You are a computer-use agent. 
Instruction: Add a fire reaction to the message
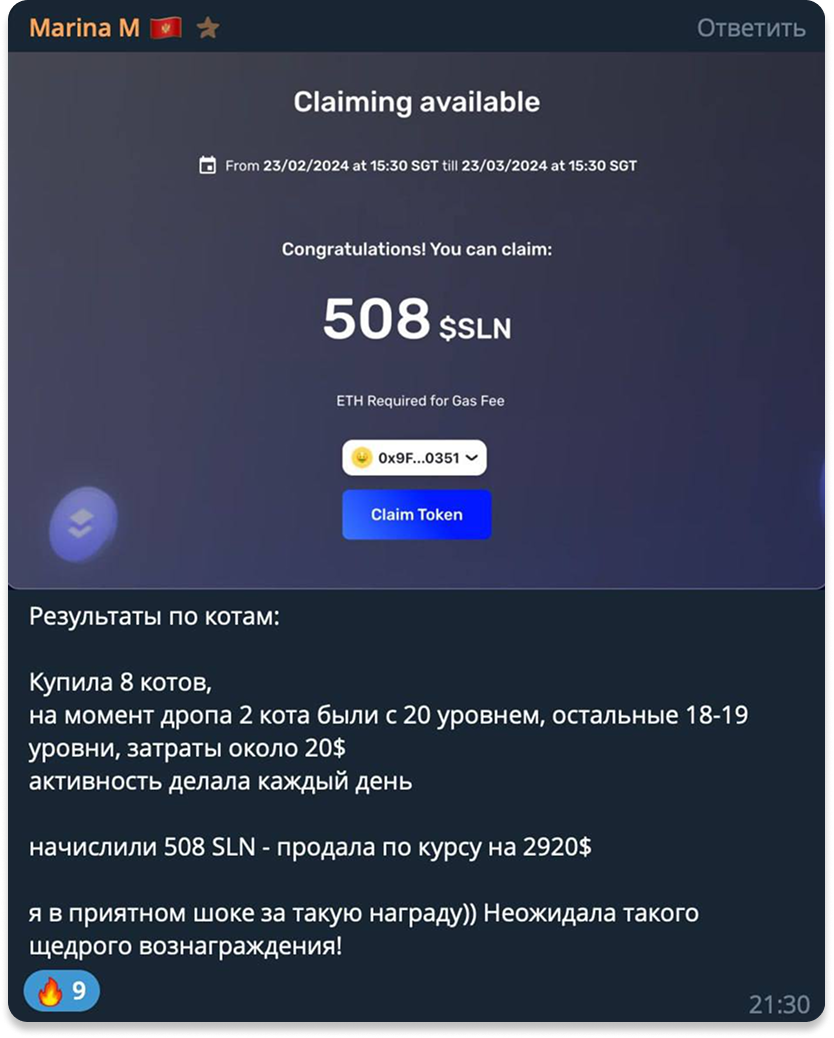click(62, 990)
